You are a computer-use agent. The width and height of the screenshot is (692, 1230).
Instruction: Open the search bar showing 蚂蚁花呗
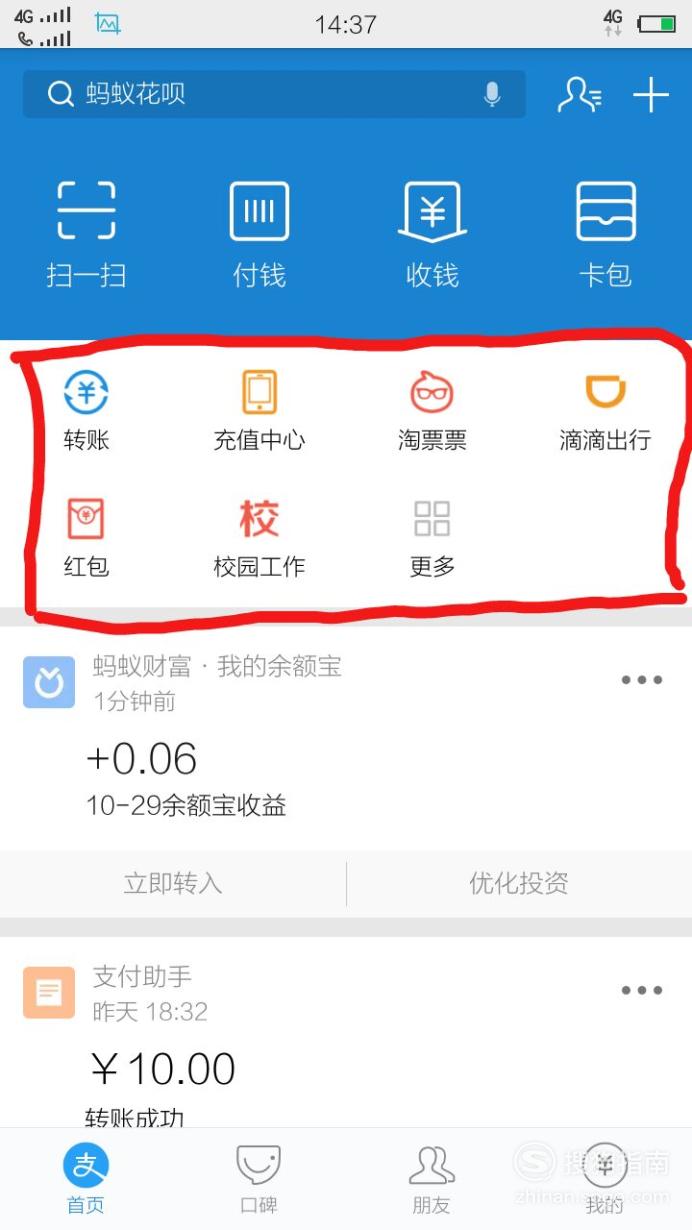point(274,95)
